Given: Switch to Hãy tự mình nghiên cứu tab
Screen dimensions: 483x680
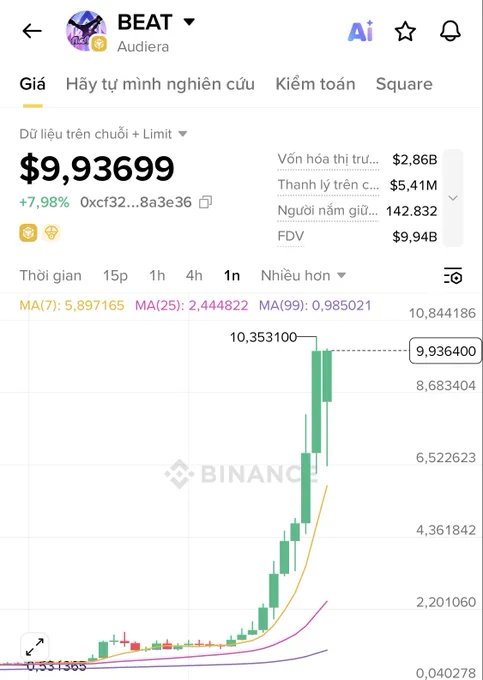Looking at the screenshot, I should coord(160,84).
